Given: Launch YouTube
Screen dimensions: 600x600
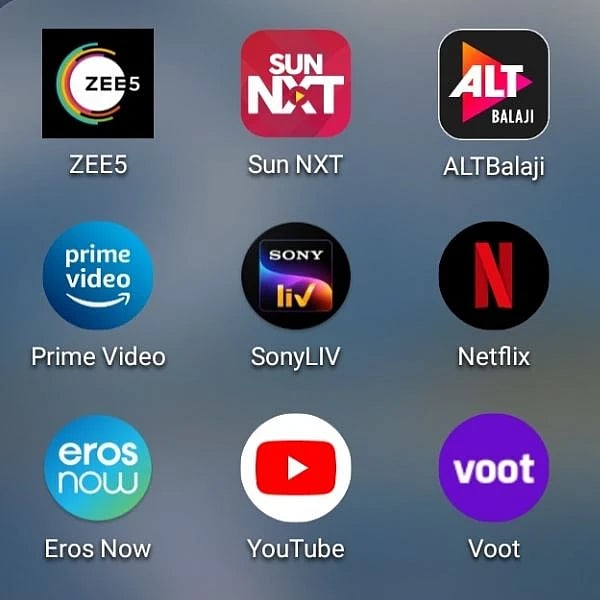Looking at the screenshot, I should pos(296,467).
